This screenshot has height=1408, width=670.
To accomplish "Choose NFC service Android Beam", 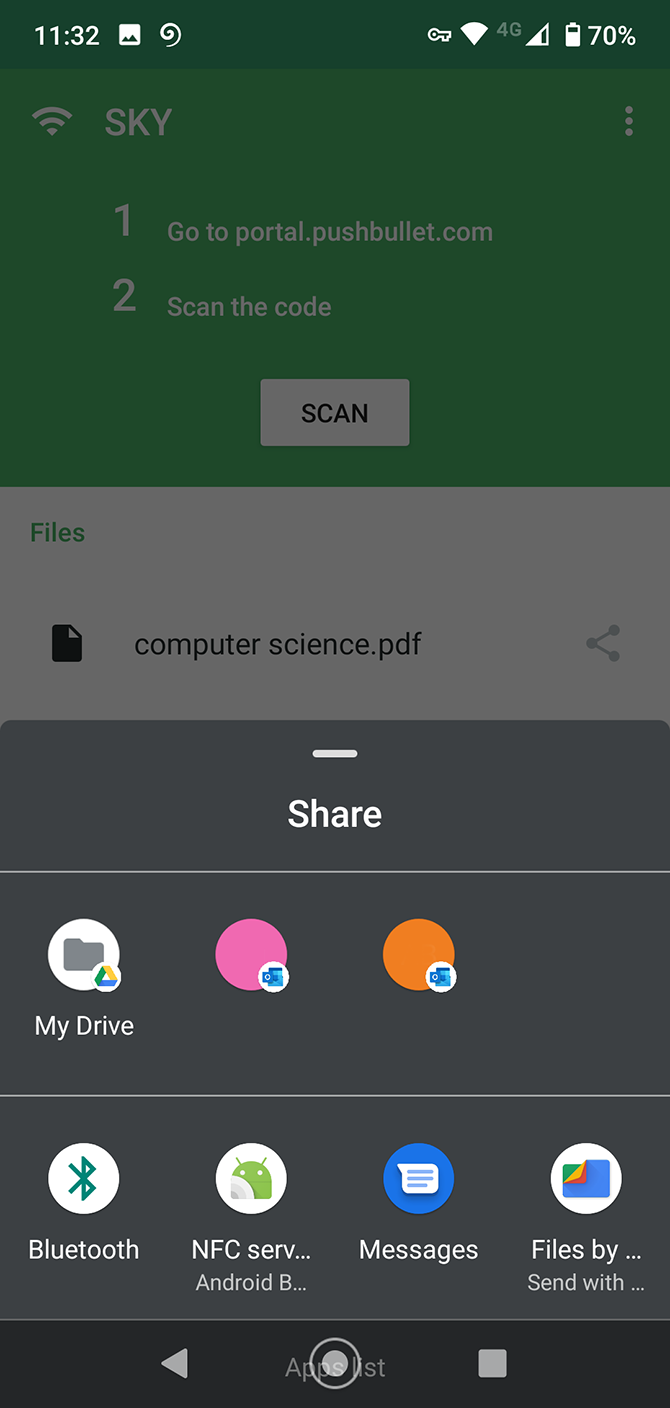I will (252, 1180).
